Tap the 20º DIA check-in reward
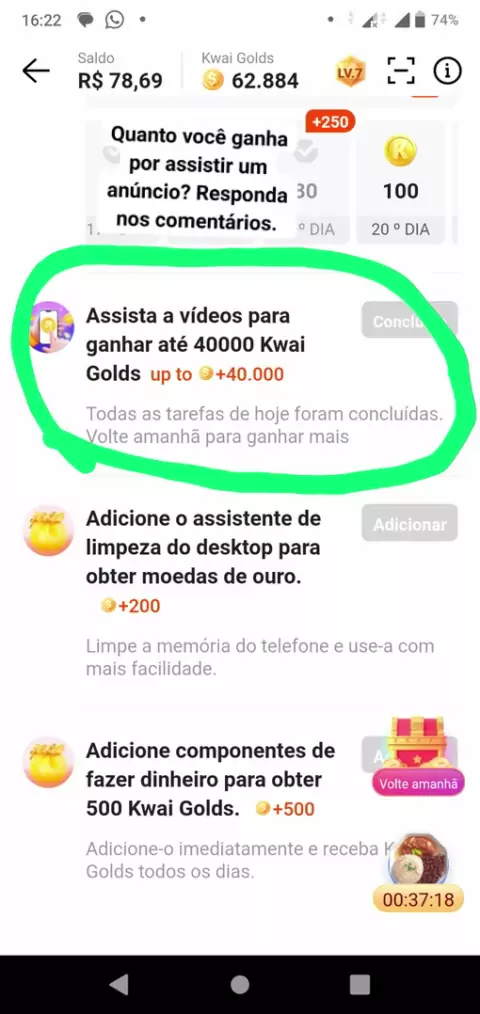This screenshot has height=1014, width=480. pyautogui.click(x=400, y=182)
